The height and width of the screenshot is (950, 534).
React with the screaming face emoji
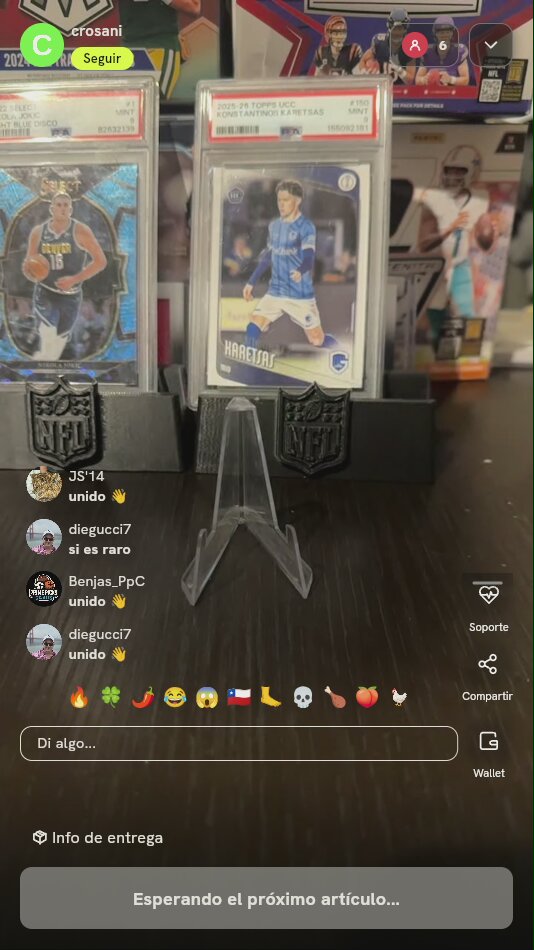pyautogui.click(x=207, y=697)
